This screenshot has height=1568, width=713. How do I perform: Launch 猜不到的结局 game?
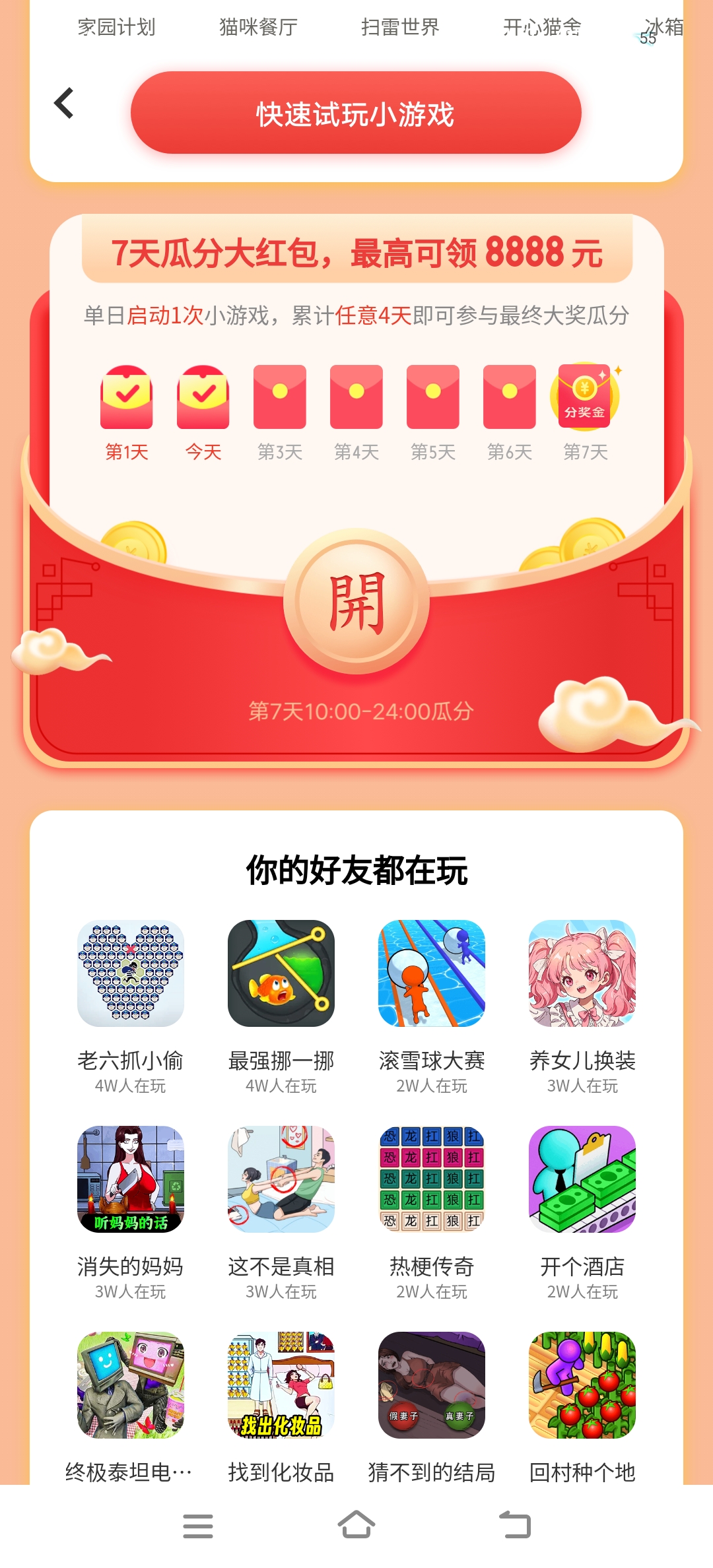pyautogui.click(x=432, y=1385)
